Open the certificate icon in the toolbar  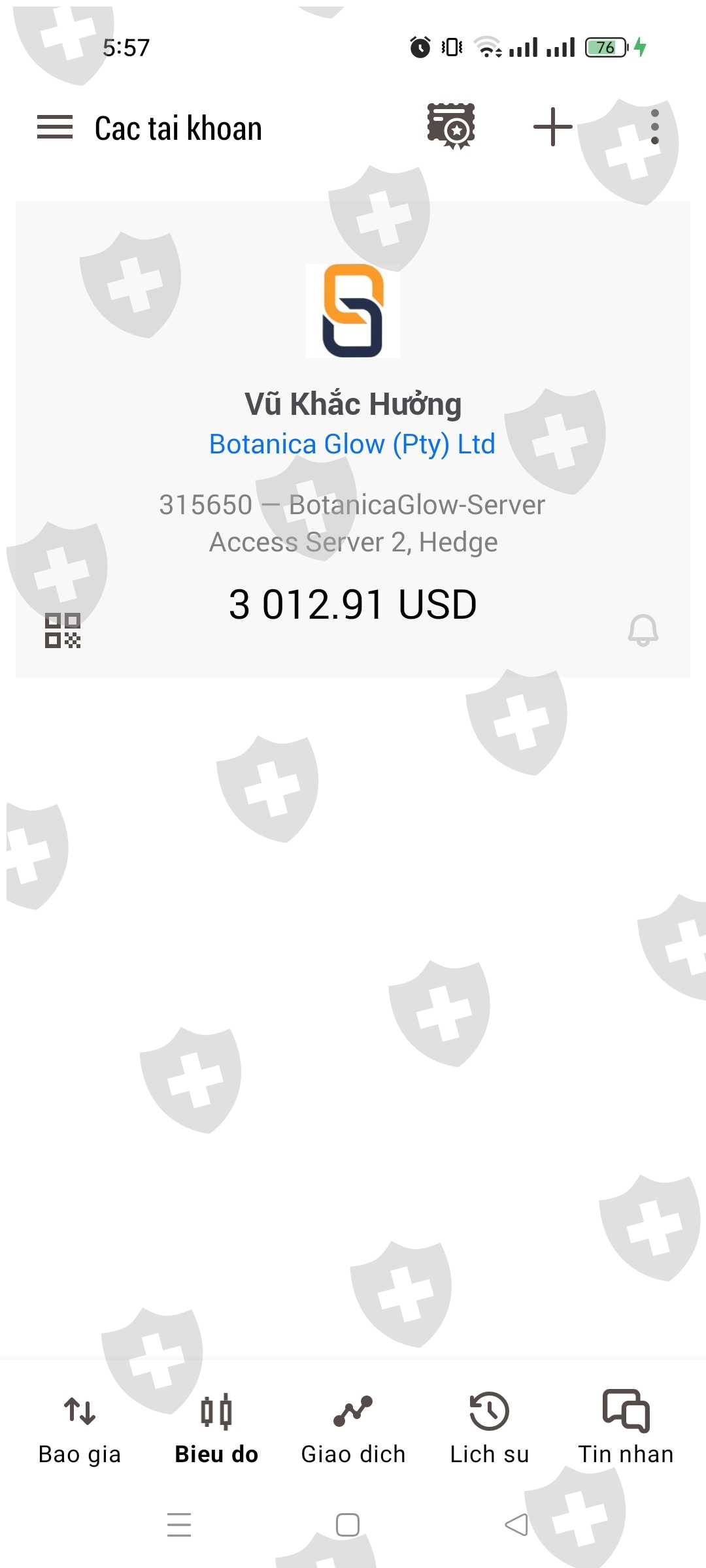tap(451, 126)
